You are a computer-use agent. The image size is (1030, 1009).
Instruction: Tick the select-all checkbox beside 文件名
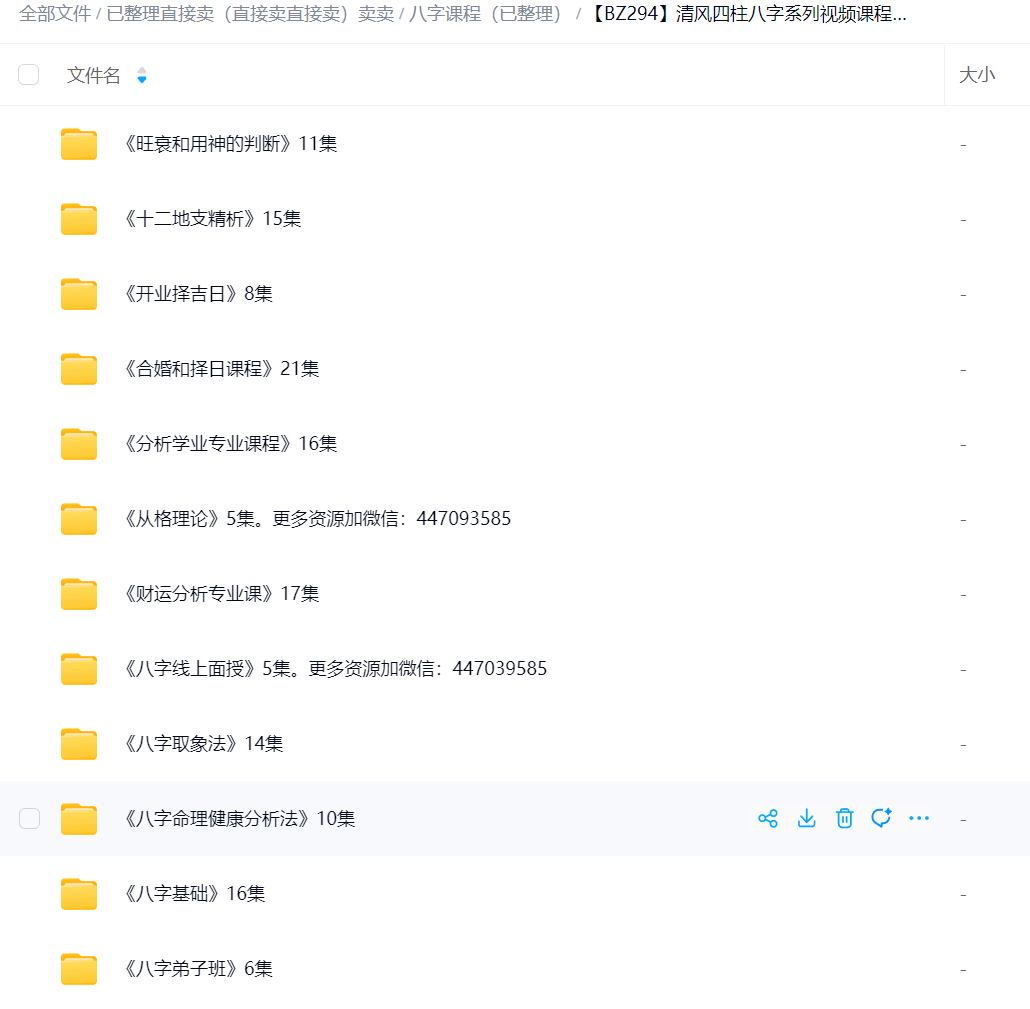click(x=29, y=75)
